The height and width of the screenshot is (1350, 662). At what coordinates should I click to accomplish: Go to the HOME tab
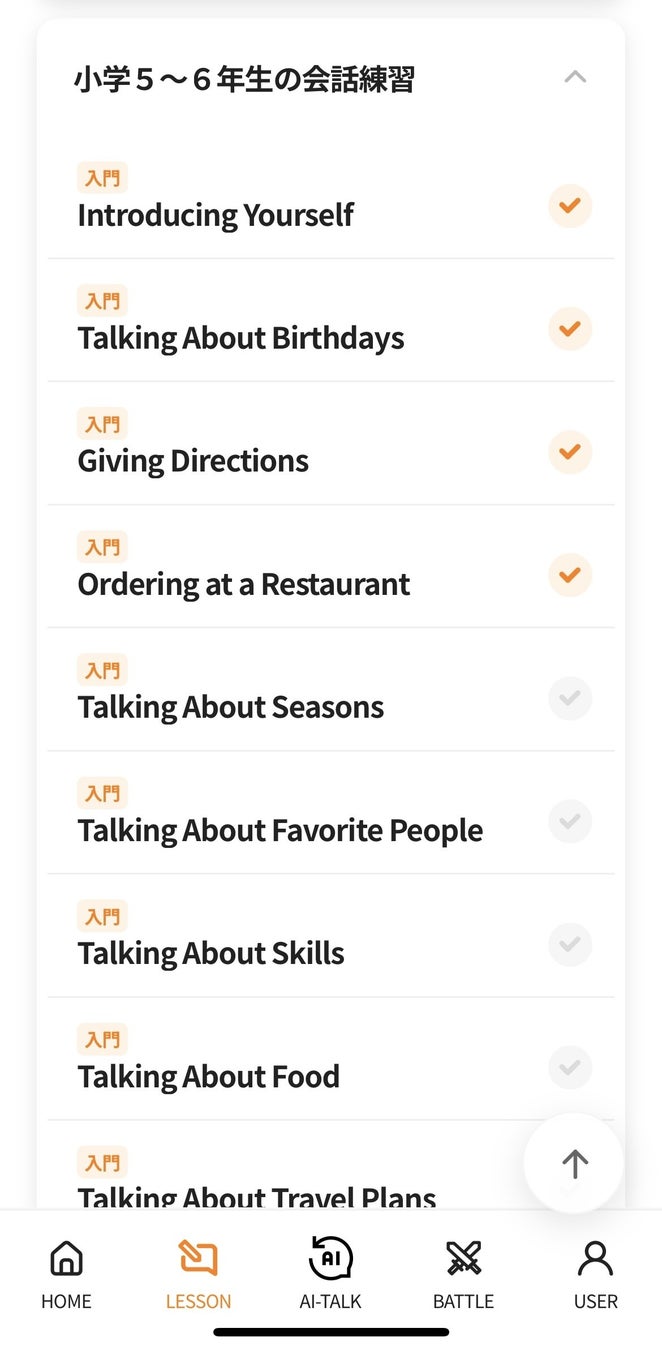tap(66, 1274)
